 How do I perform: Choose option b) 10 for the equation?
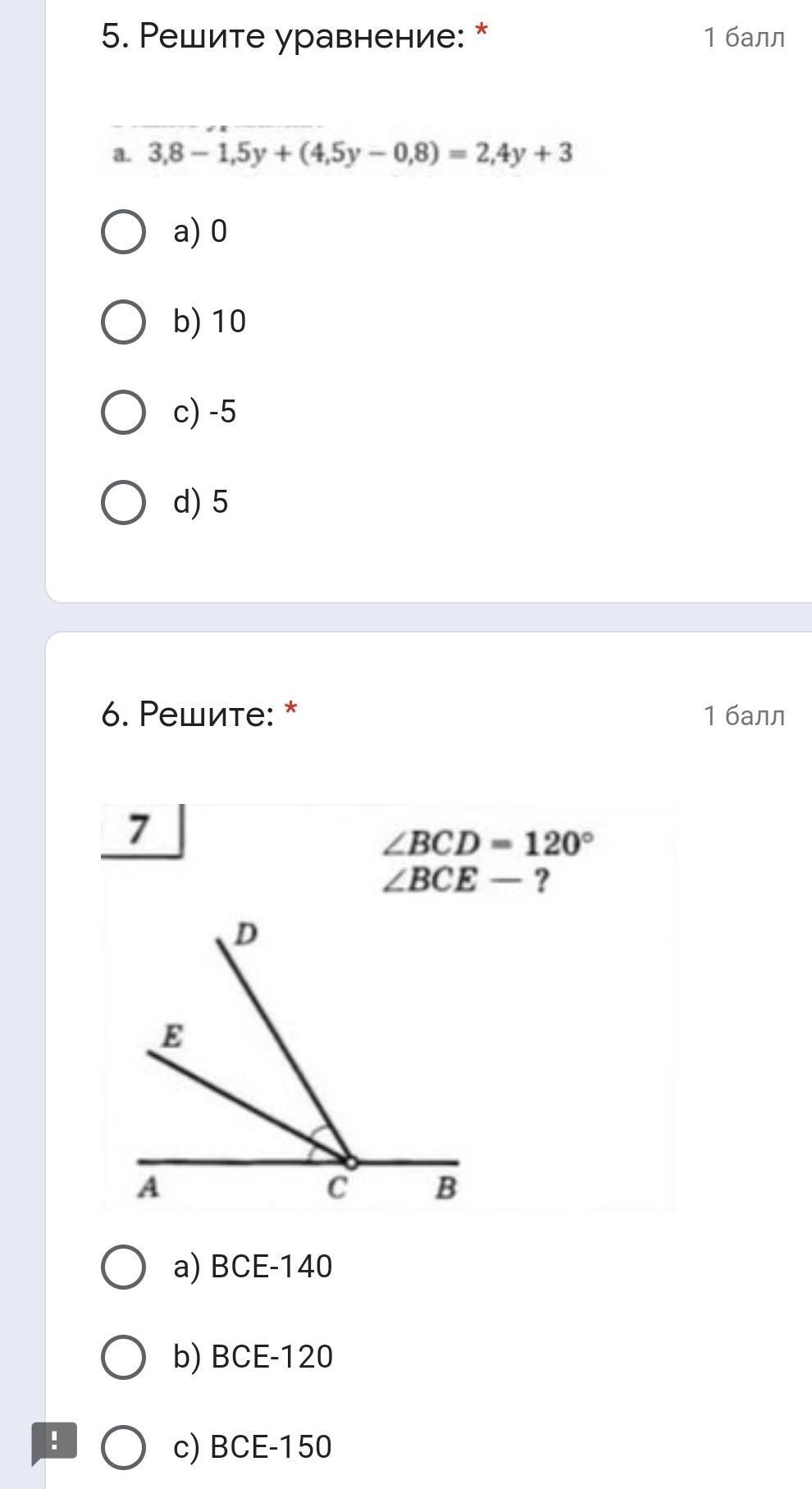[123, 322]
